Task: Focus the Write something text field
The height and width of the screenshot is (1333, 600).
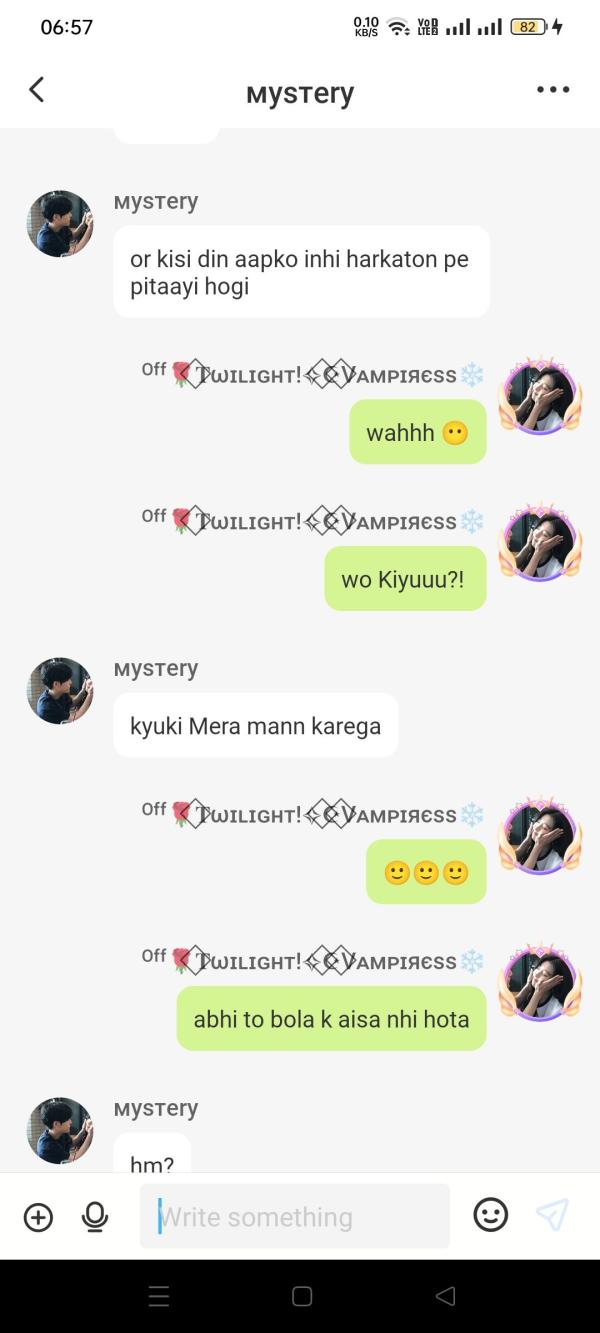Action: tap(295, 1216)
